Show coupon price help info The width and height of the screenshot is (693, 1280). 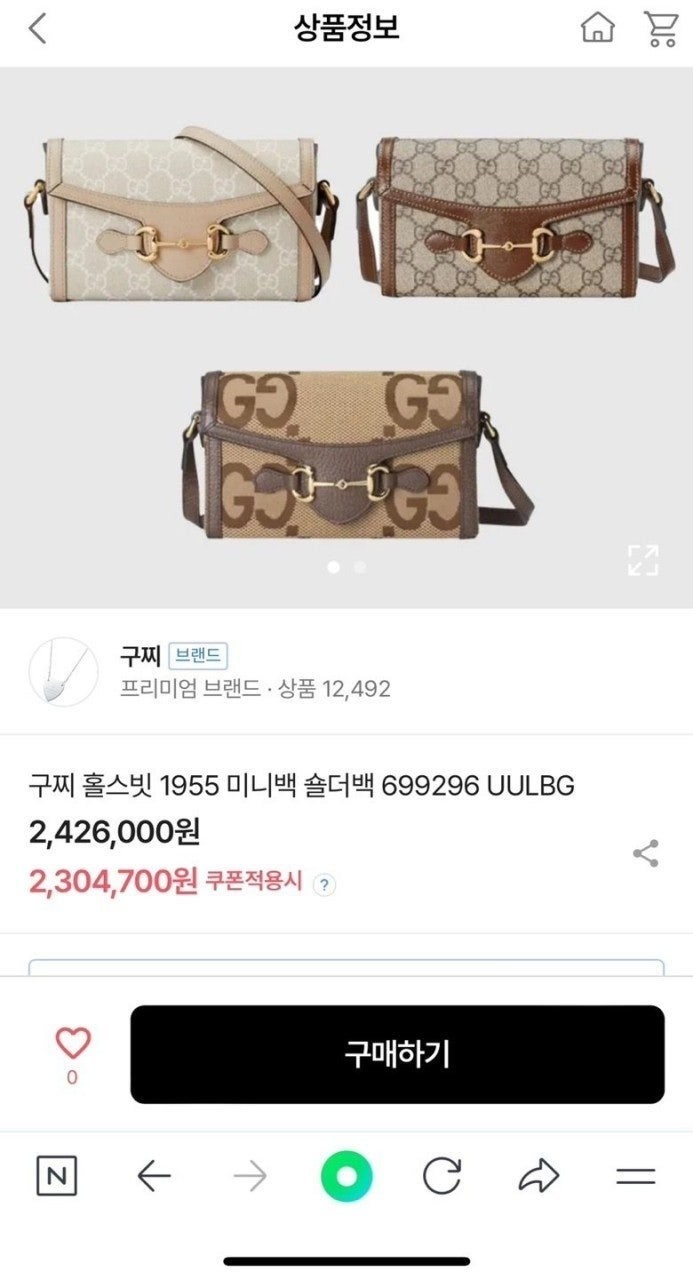pos(324,884)
